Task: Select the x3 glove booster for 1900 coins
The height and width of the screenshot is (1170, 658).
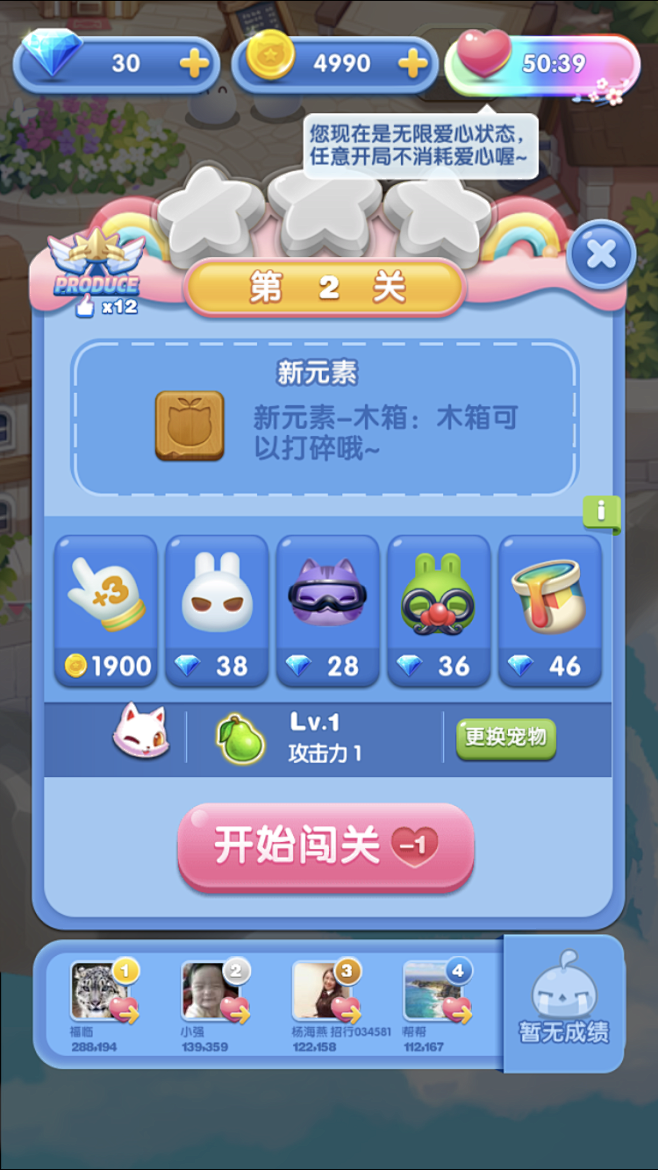Action: pyautogui.click(x=106, y=610)
